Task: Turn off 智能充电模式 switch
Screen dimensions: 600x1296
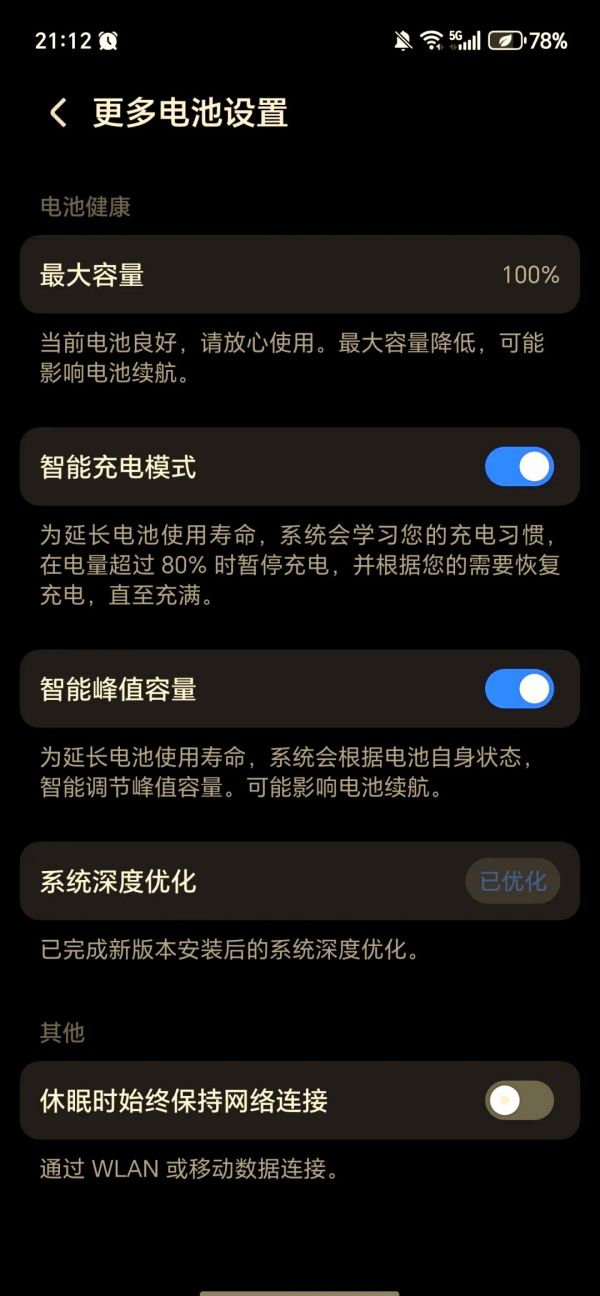Action: coord(519,467)
